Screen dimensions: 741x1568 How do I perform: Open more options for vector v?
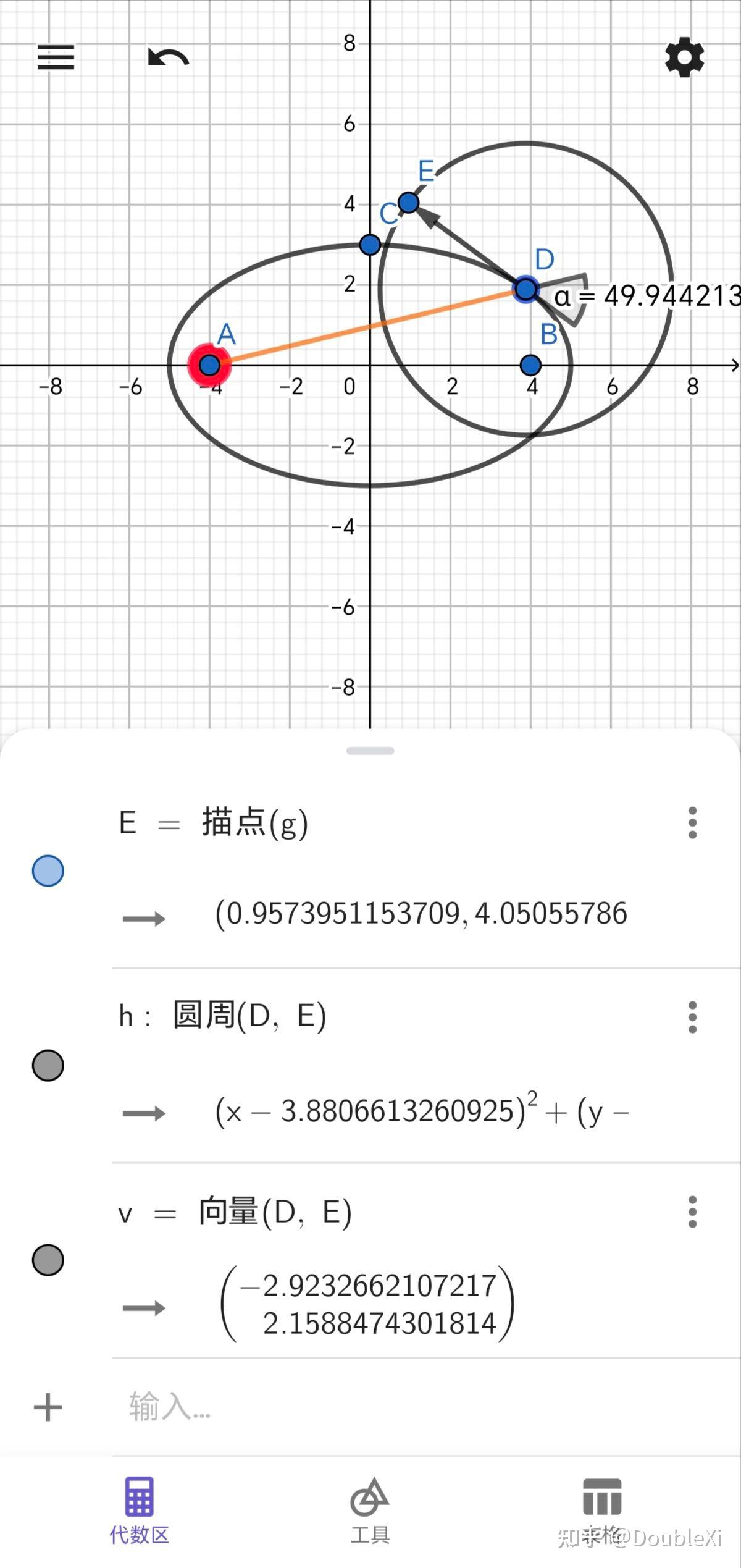click(692, 1212)
